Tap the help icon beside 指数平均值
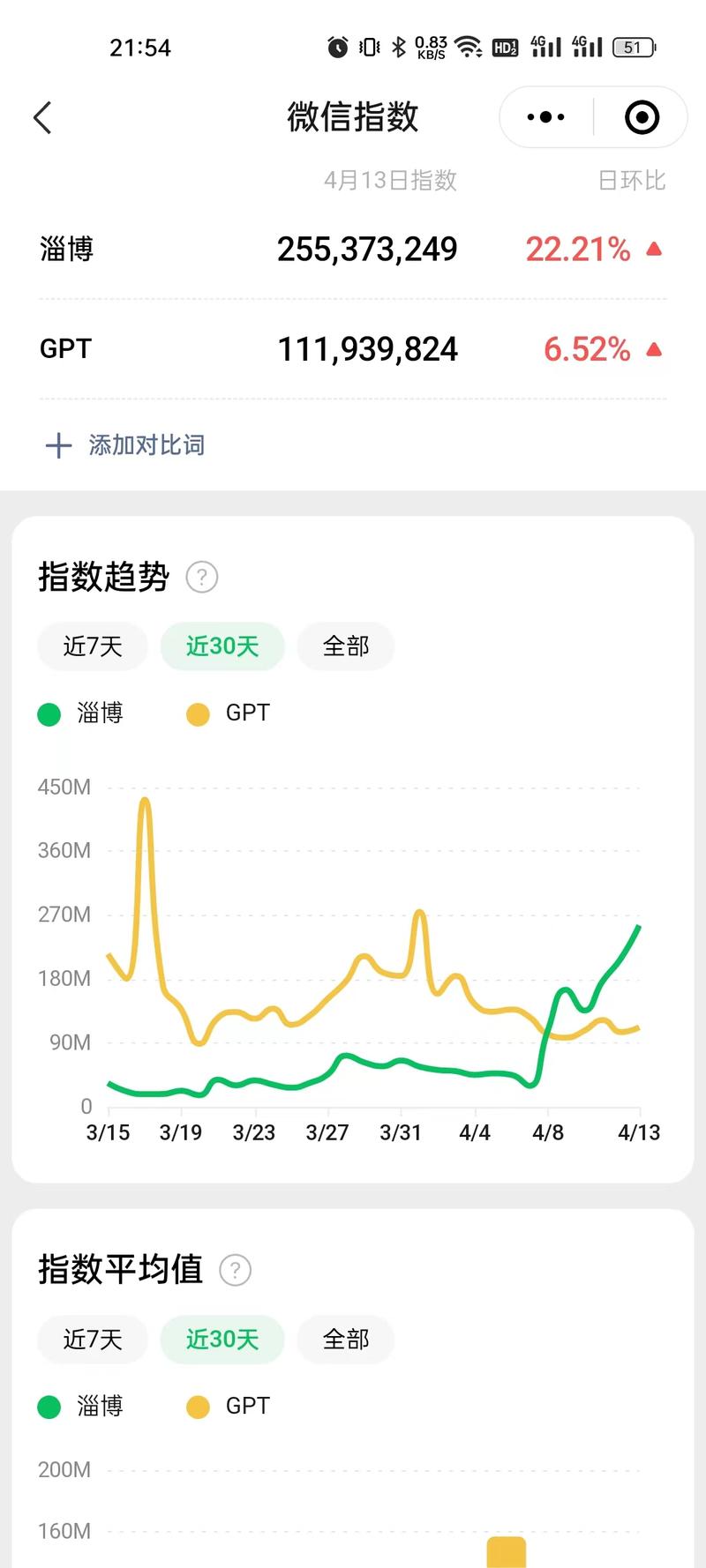This screenshot has width=706, height=1568. (x=235, y=1270)
